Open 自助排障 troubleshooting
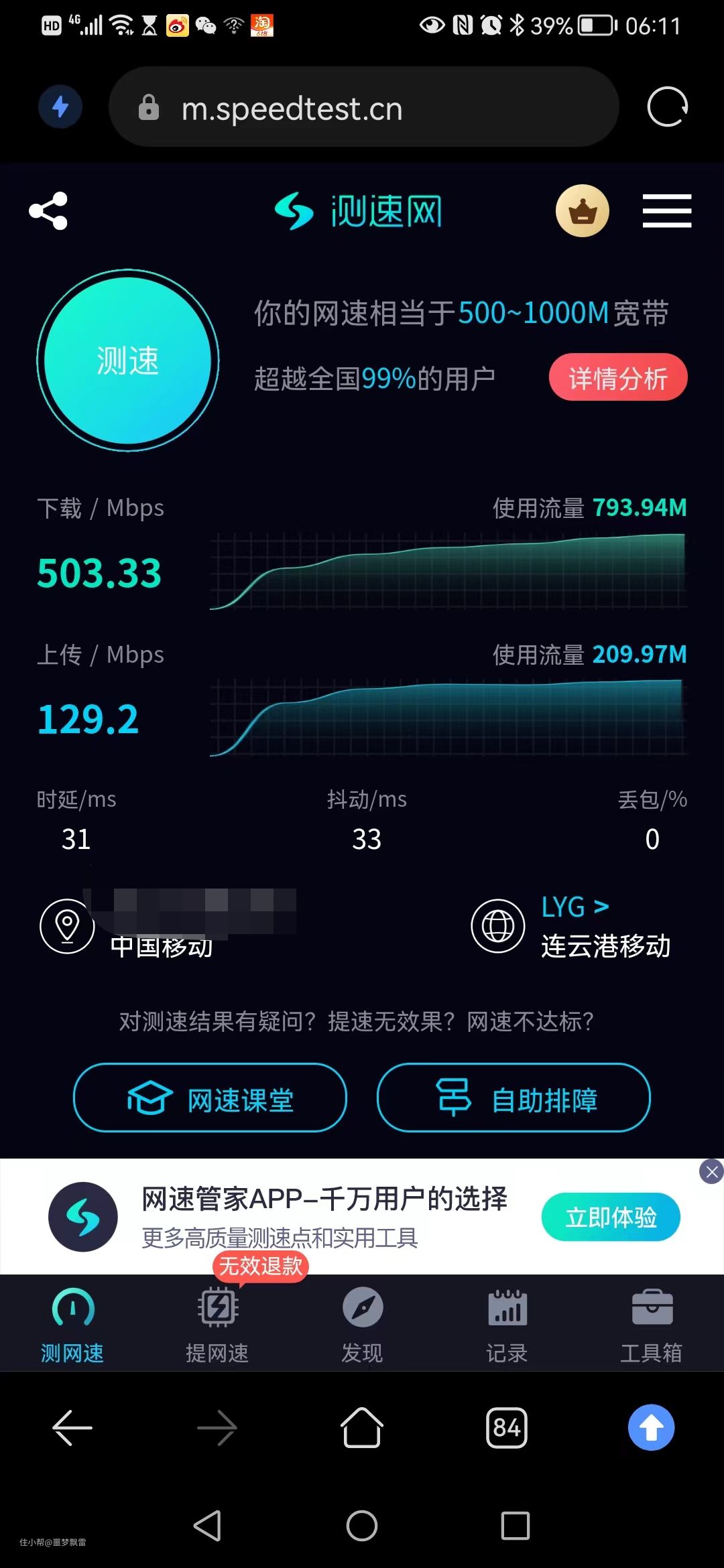The image size is (724, 1568). 514,1098
